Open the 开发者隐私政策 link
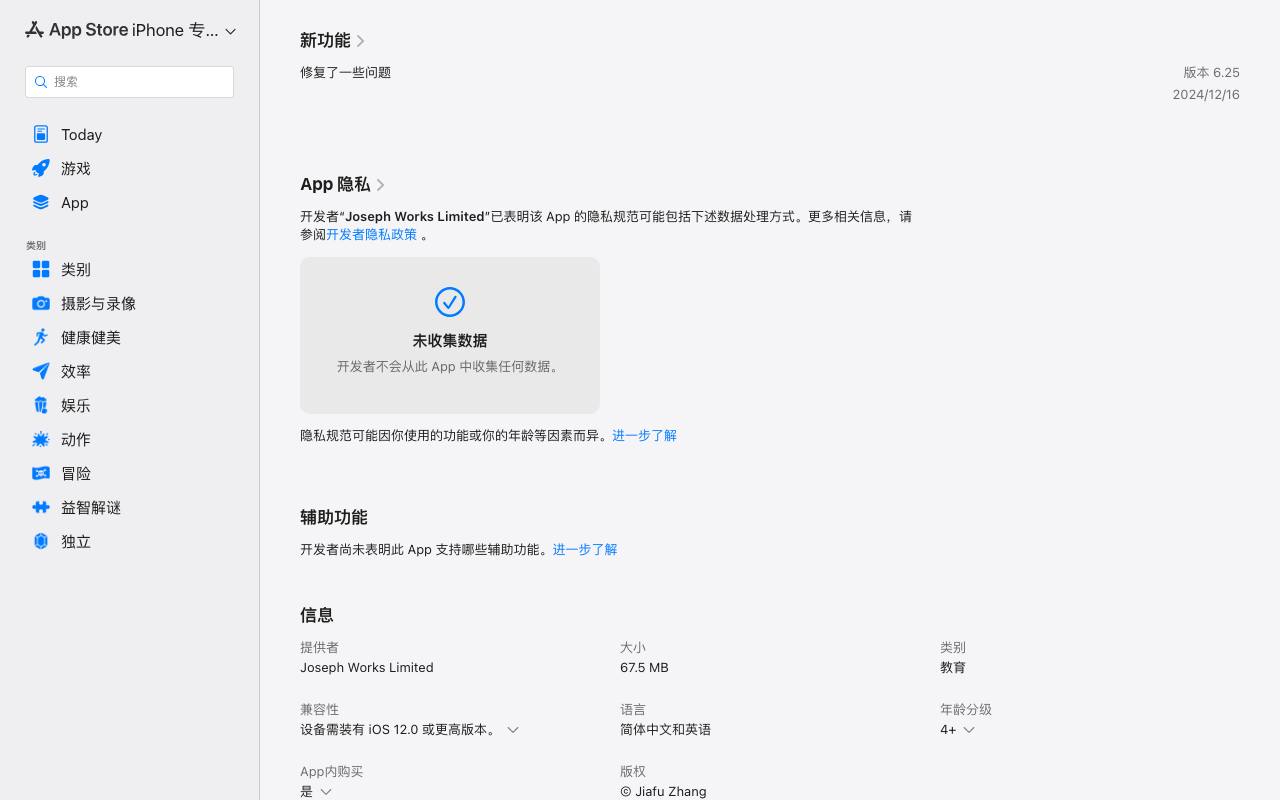 click(371, 234)
